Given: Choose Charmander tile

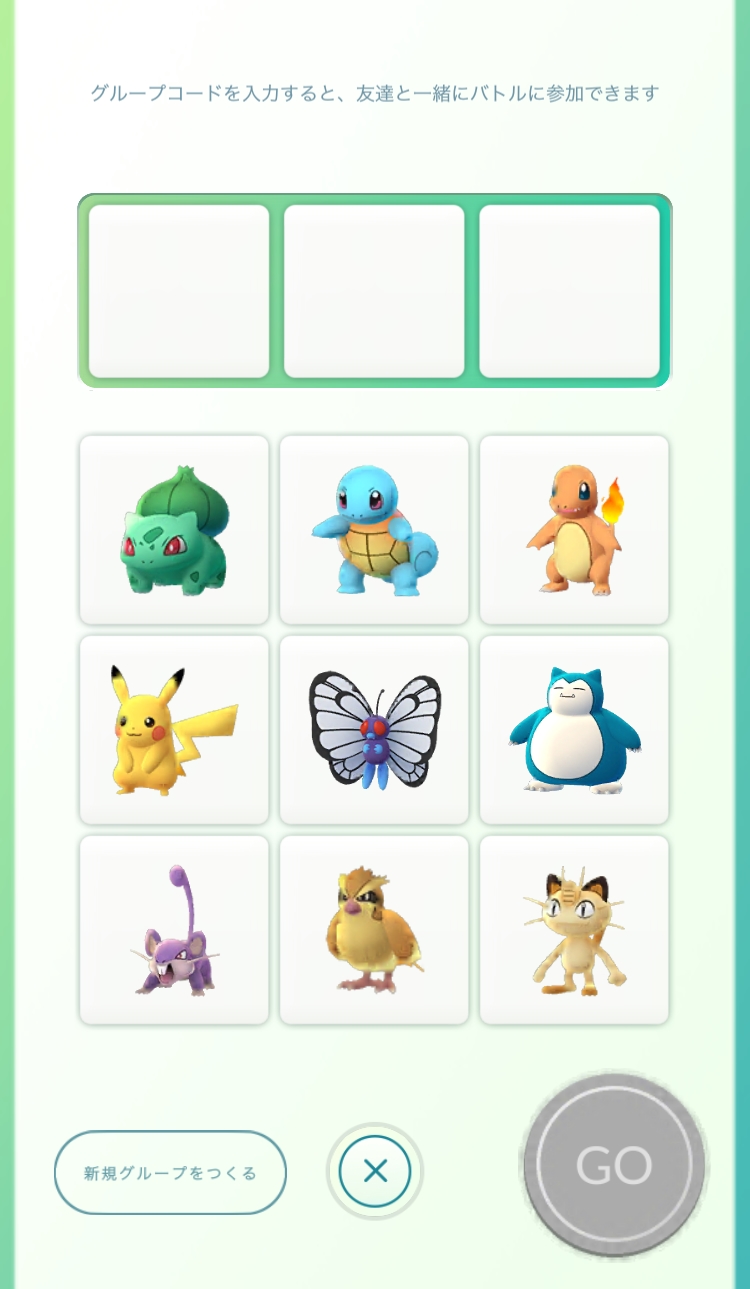Looking at the screenshot, I should (574, 530).
